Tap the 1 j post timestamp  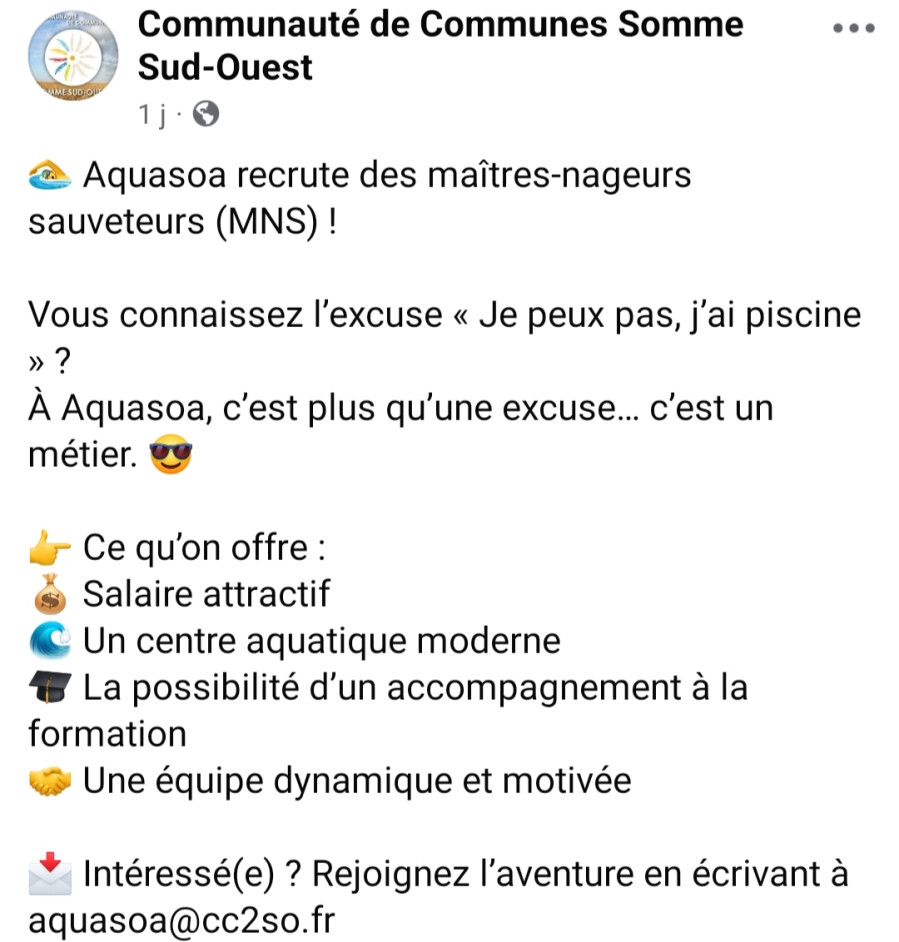(x=152, y=114)
